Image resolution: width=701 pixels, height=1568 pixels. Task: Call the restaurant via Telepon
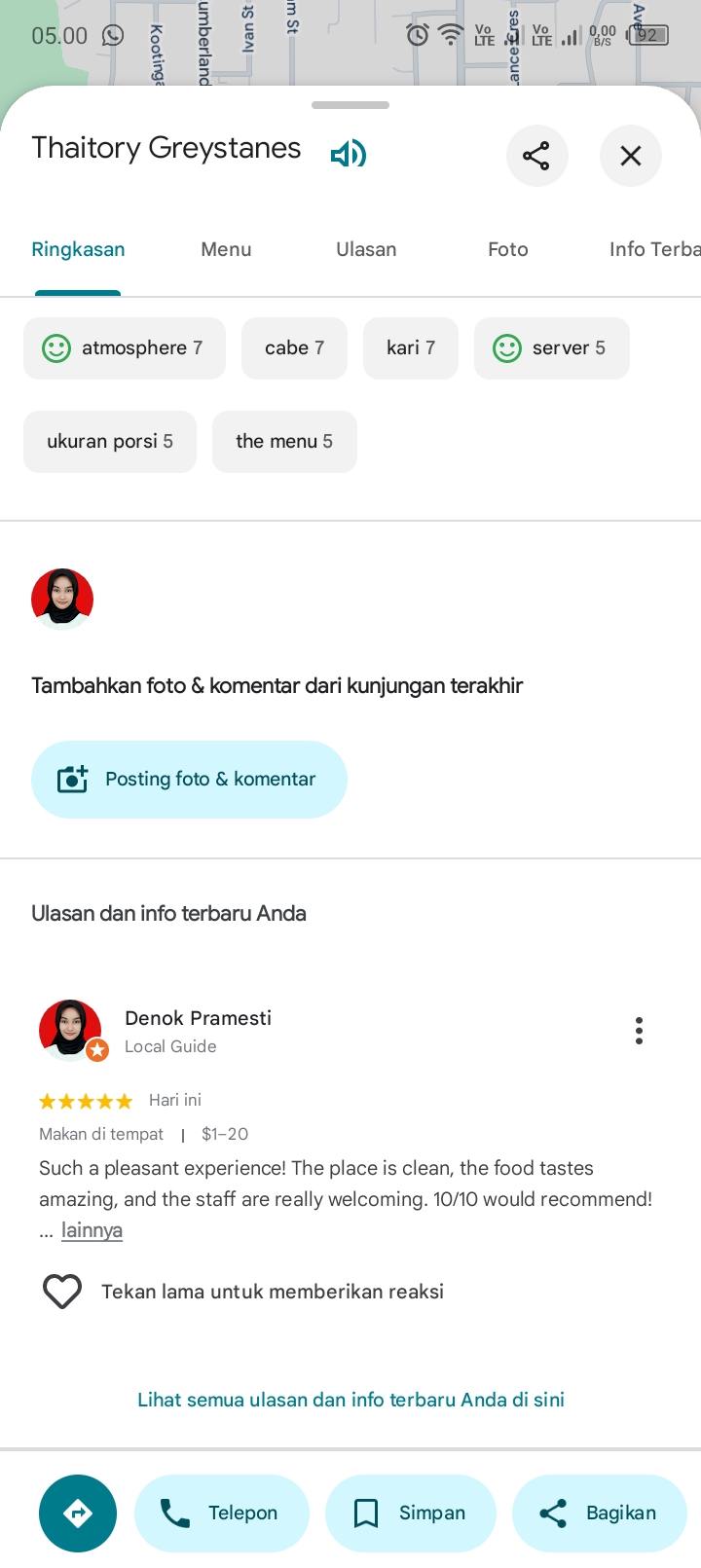pos(222,1513)
